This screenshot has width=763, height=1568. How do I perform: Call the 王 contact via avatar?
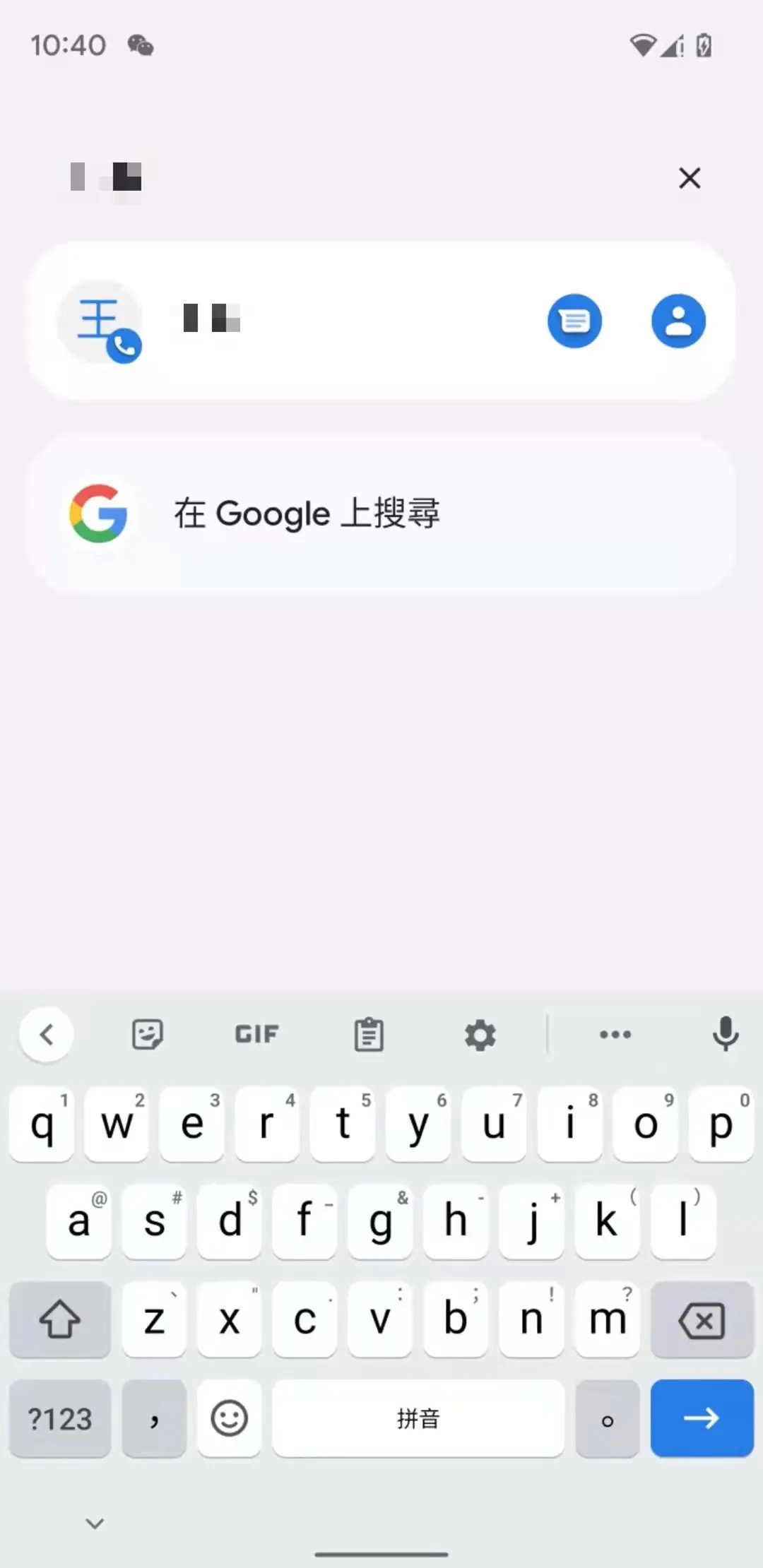pos(100,322)
